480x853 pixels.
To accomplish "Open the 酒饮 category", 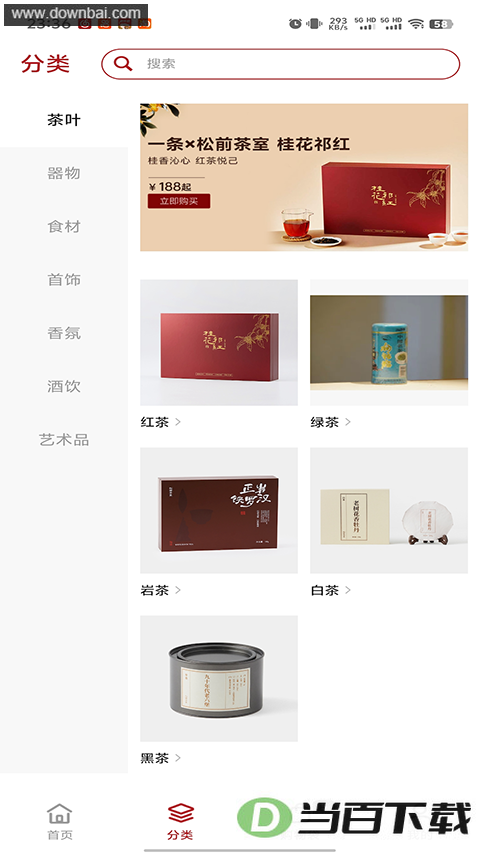I will tap(64, 387).
